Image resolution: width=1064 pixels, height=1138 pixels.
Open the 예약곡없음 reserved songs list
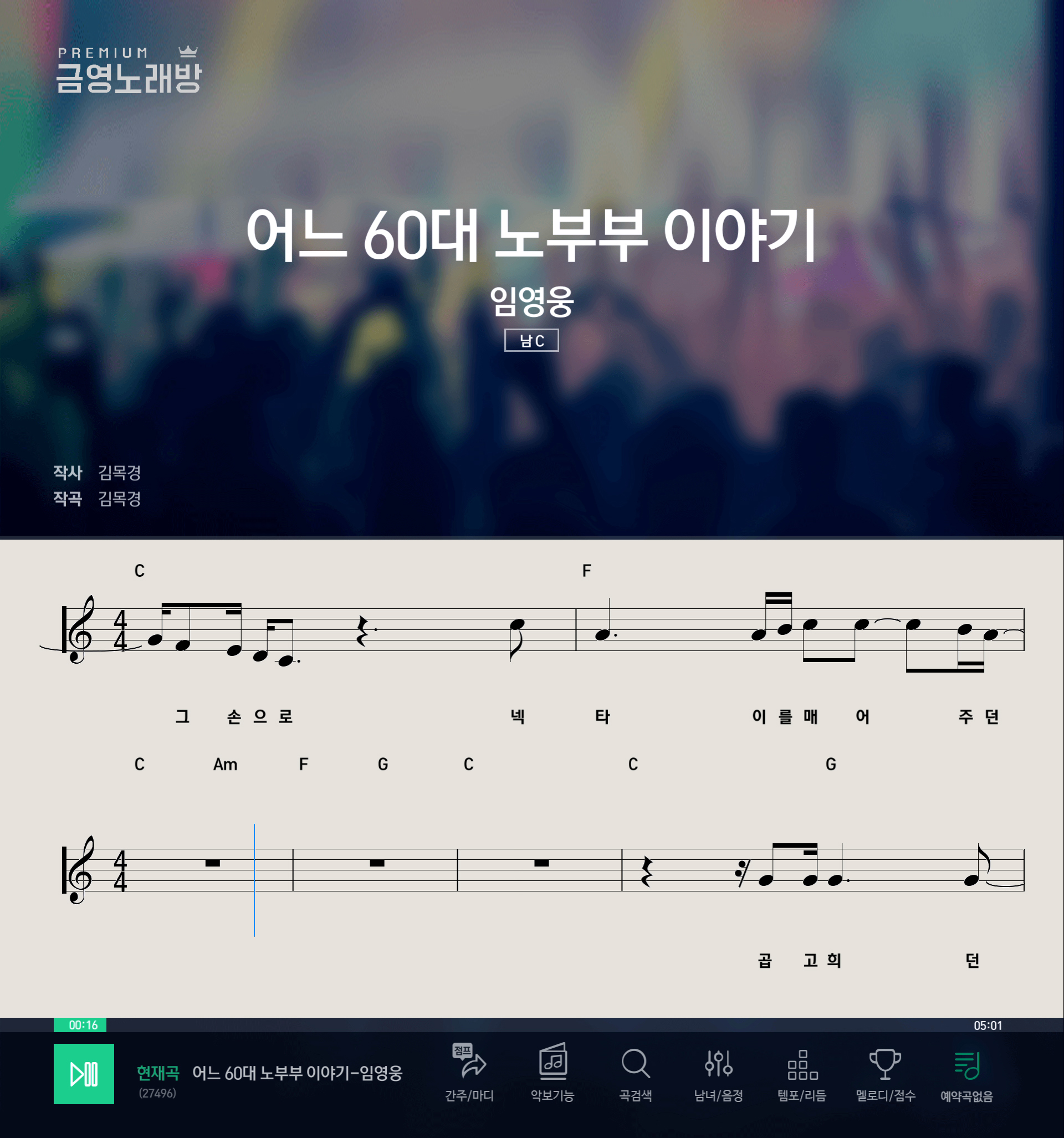pos(966,1072)
